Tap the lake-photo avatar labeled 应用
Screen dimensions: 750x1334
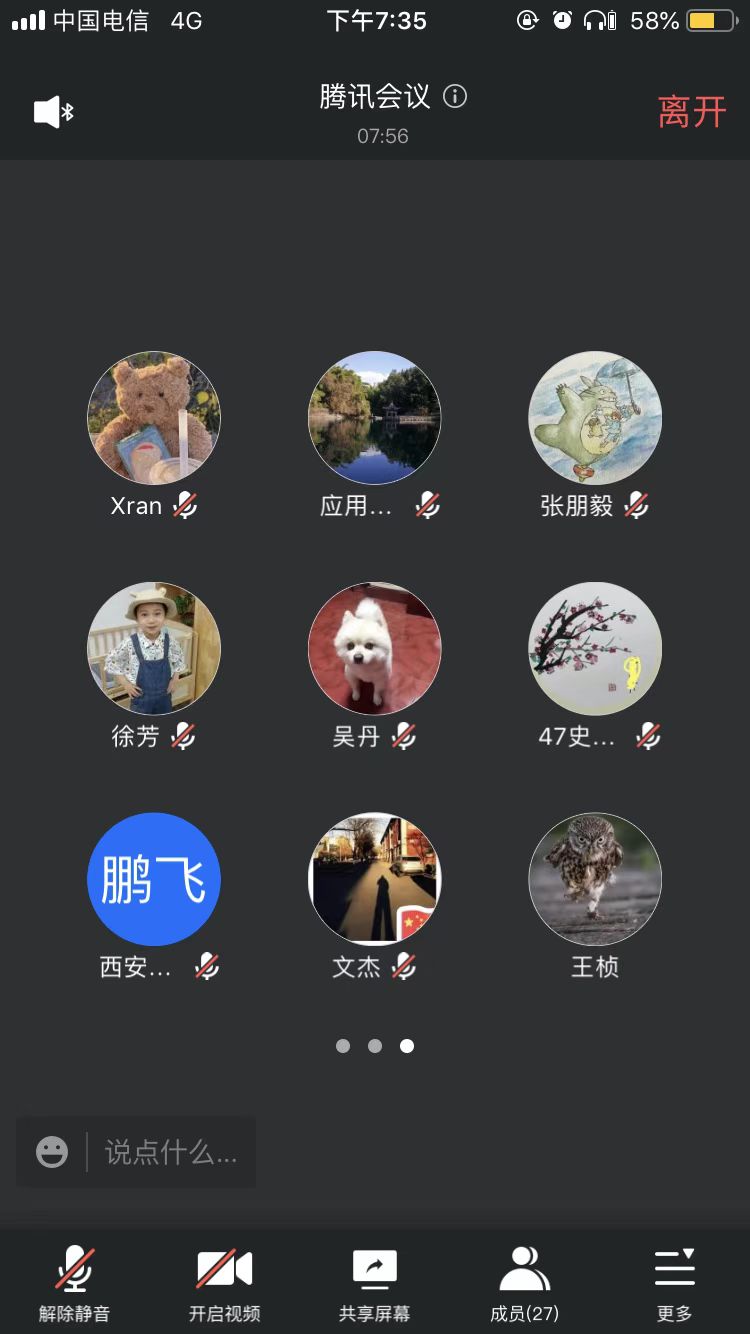coord(375,418)
